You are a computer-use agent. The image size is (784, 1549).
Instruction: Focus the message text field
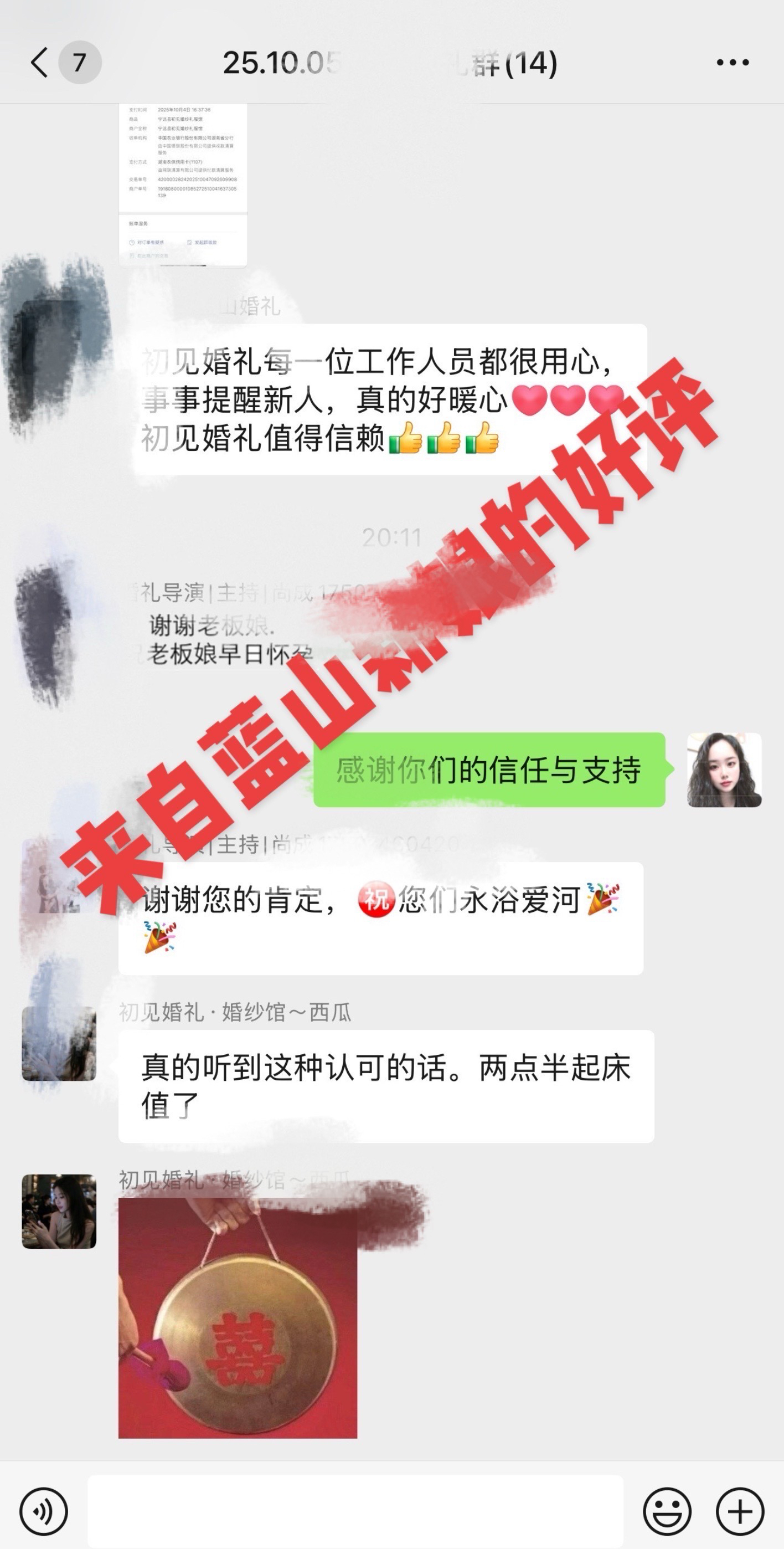pos(355,1511)
